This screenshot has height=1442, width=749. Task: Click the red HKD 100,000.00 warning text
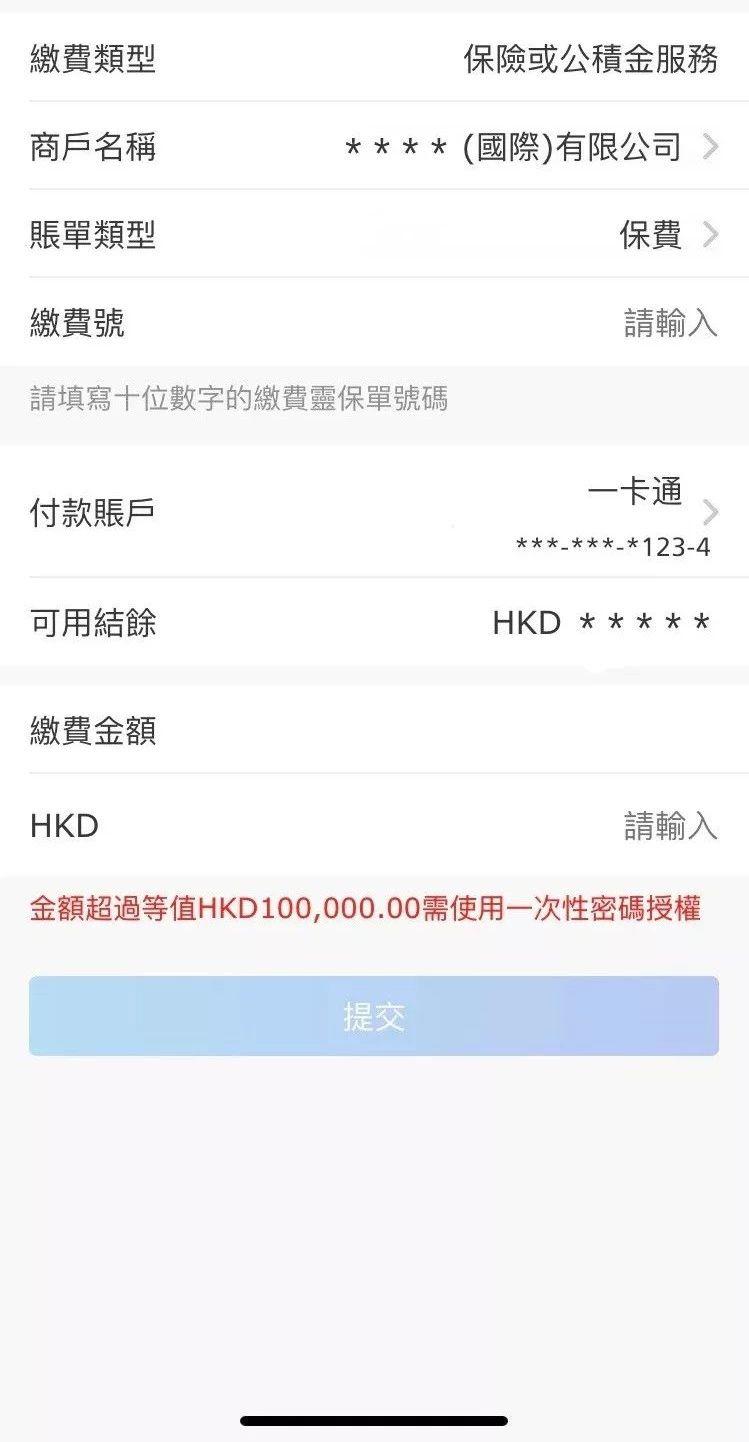tap(374, 908)
